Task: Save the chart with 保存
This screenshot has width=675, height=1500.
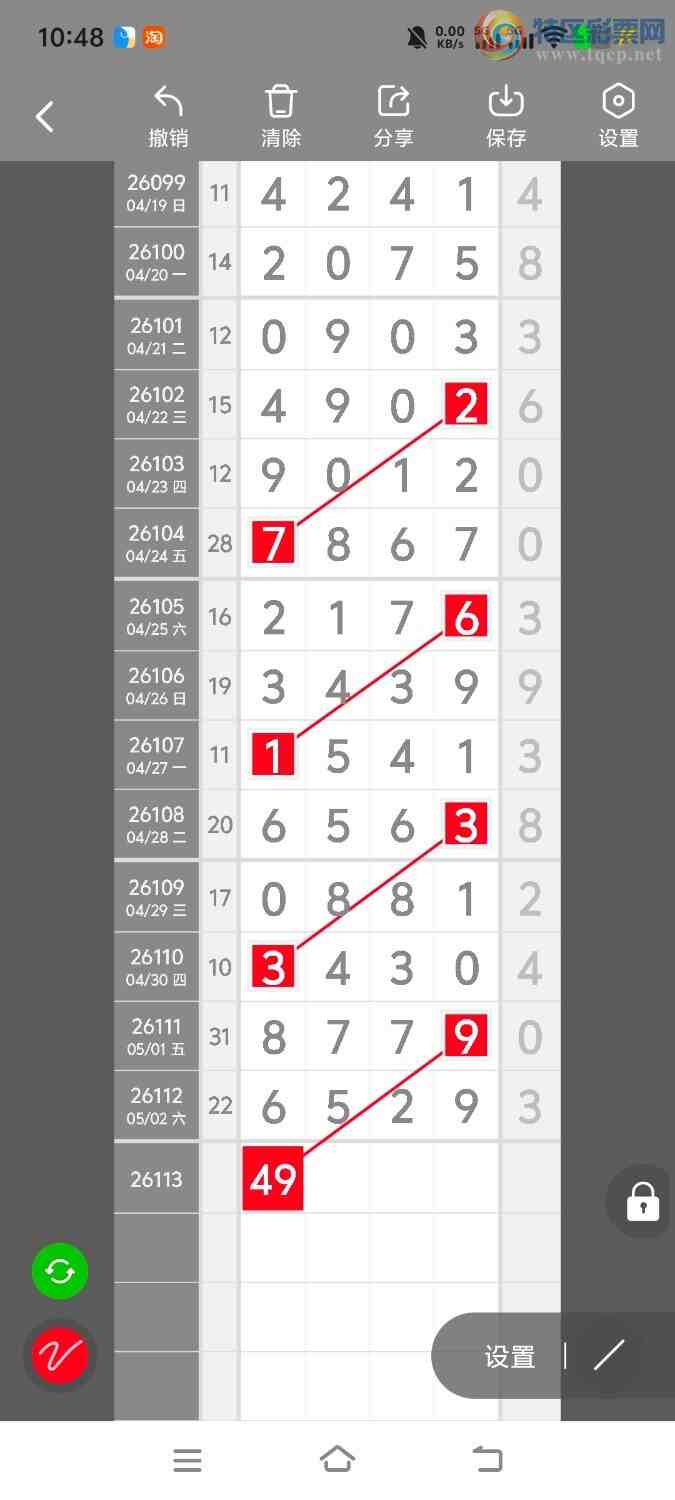Action: [x=506, y=117]
